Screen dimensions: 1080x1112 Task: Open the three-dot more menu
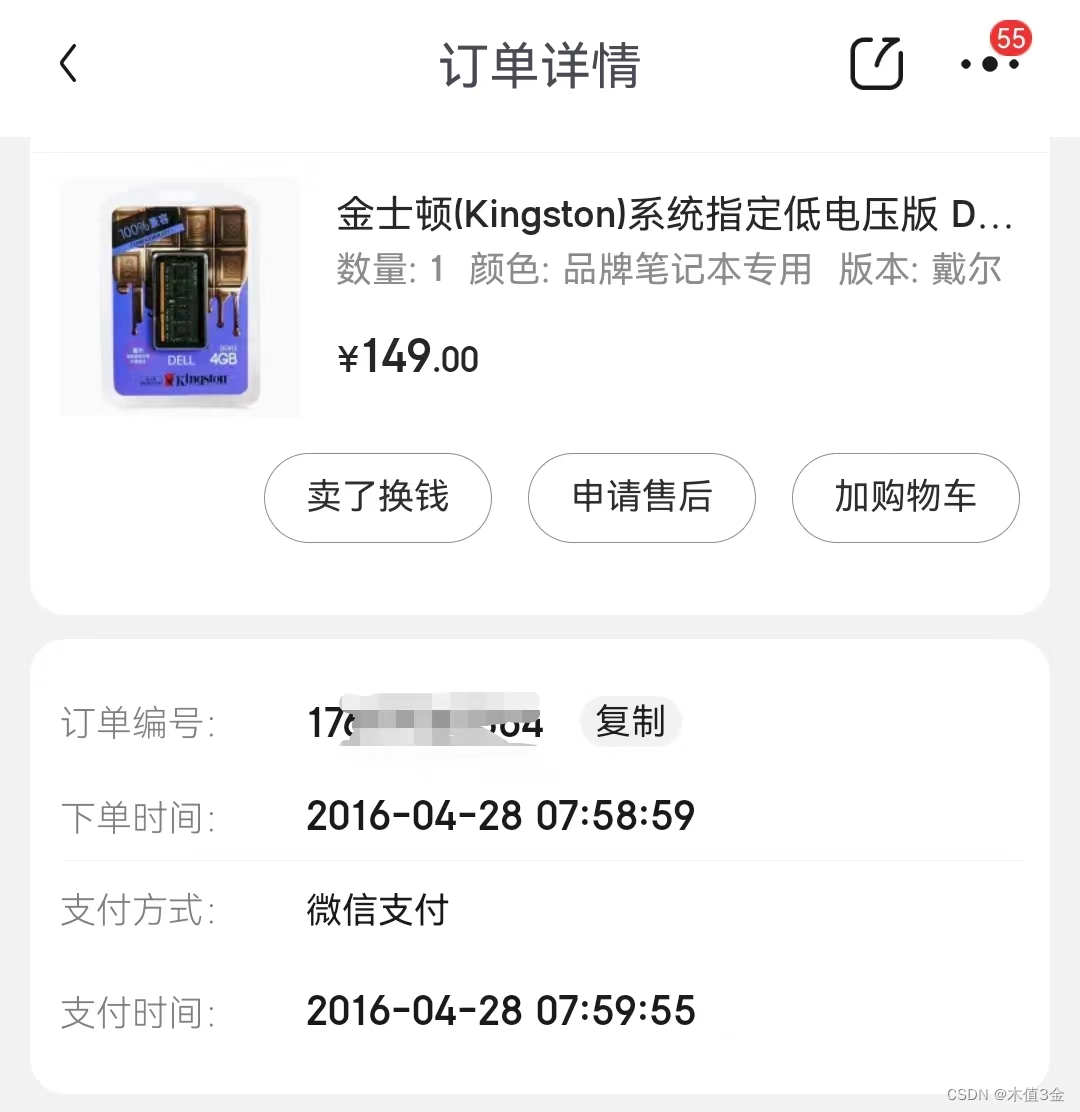pyautogui.click(x=989, y=64)
